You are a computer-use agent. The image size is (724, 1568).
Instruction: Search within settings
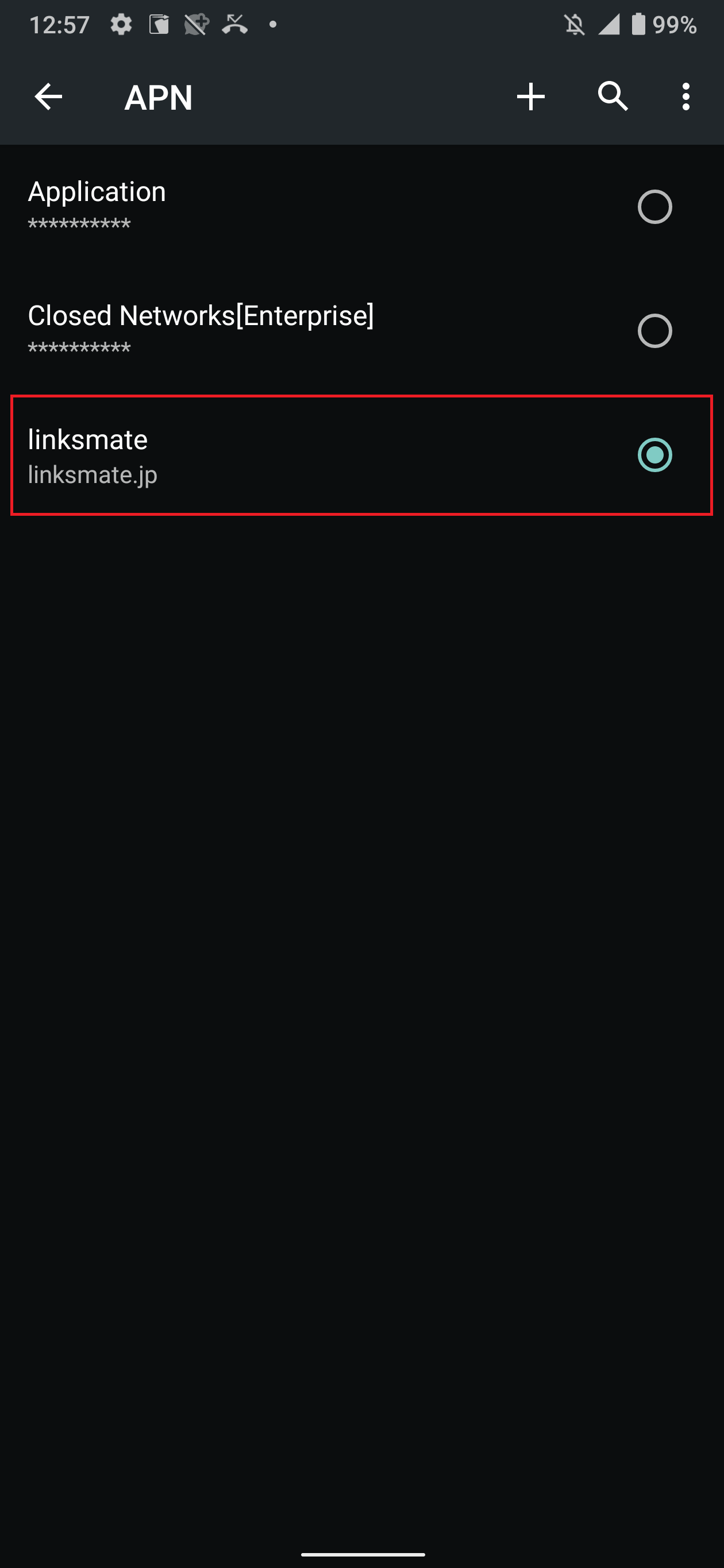coord(613,97)
